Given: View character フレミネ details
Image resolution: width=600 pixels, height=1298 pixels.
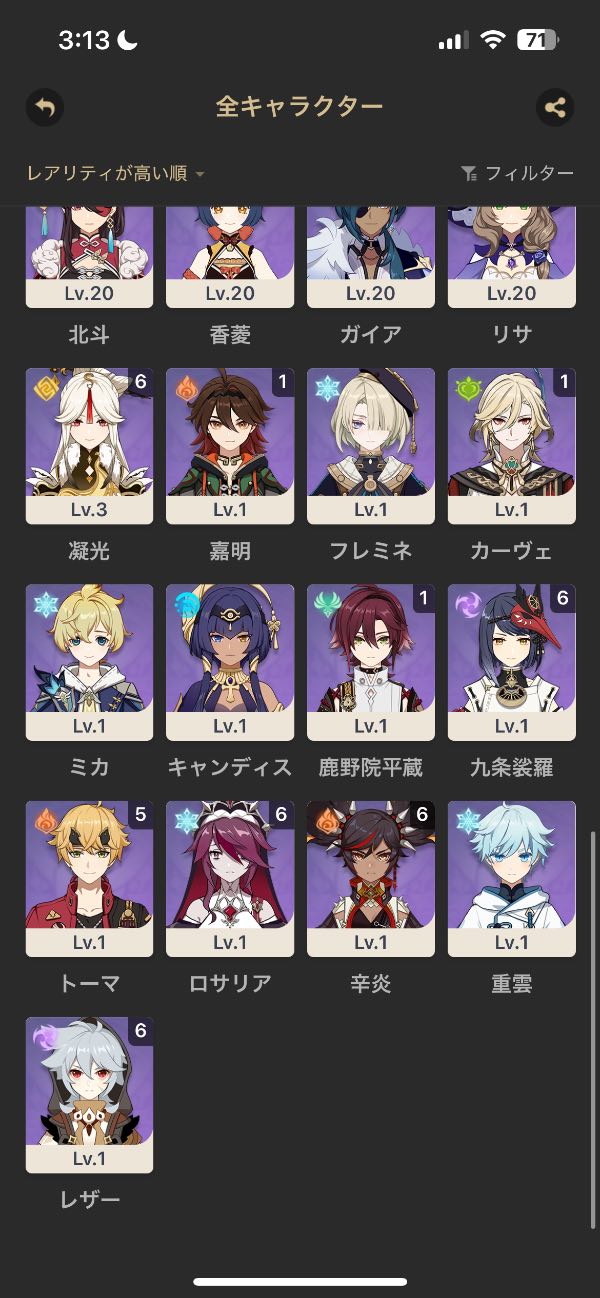Looking at the screenshot, I should 371,445.
